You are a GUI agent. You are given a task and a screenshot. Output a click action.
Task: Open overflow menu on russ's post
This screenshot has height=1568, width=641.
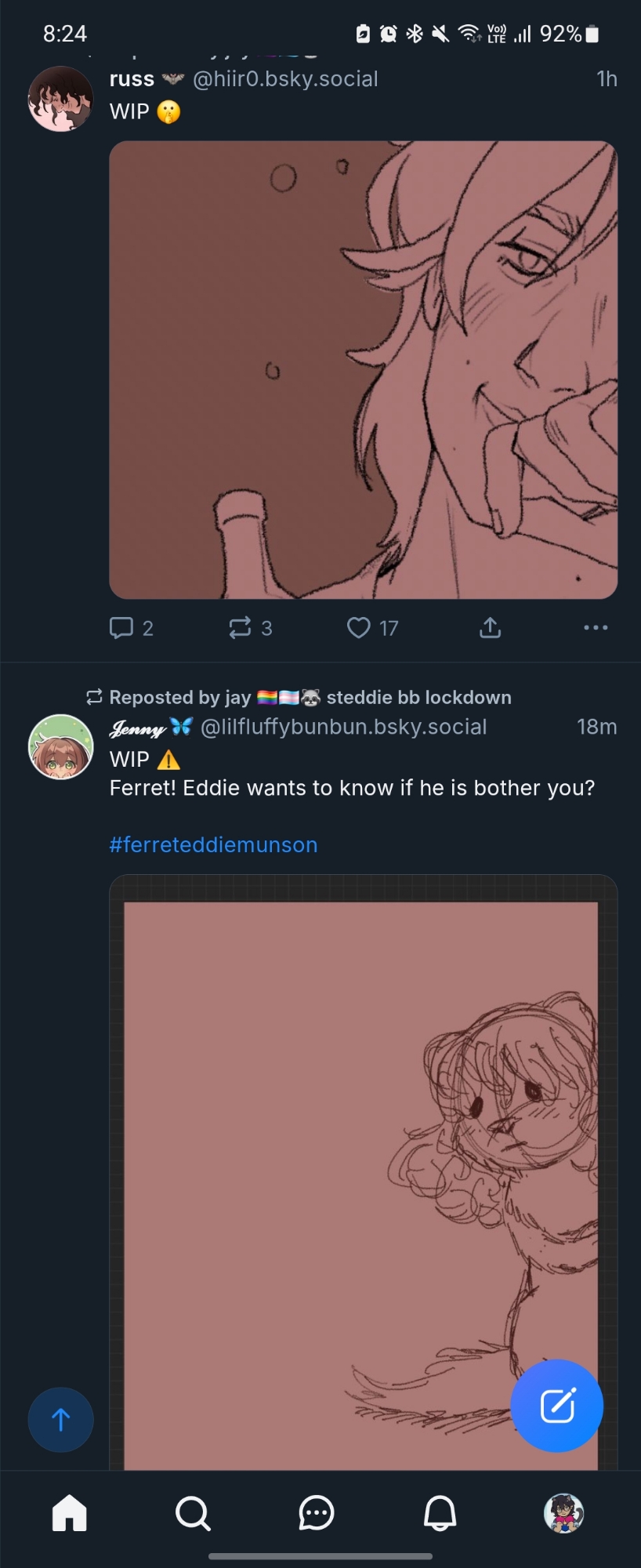(x=596, y=628)
